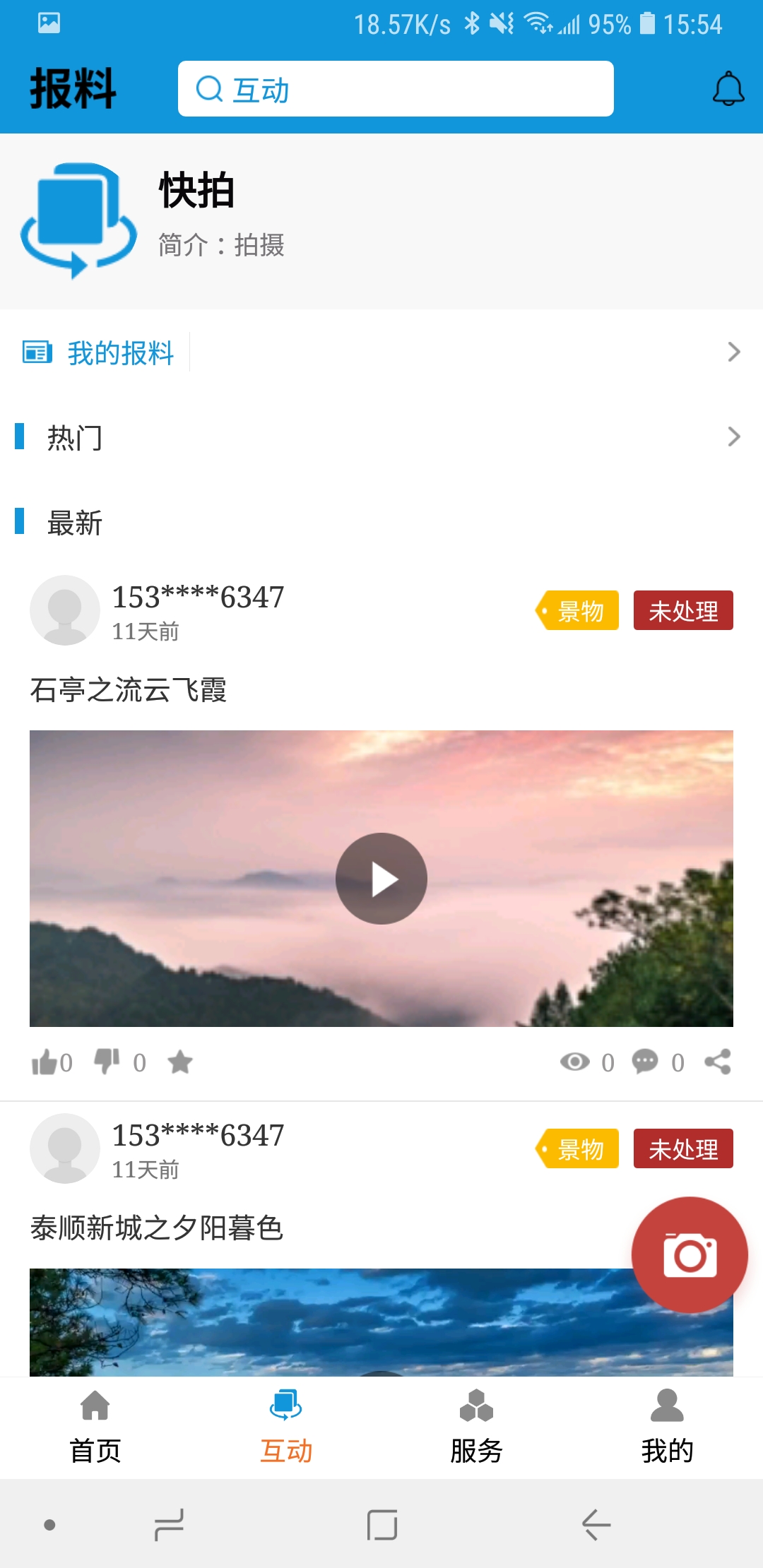Open 我的报料 with the right arrow
763x1568 pixels.
click(x=734, y=352)
